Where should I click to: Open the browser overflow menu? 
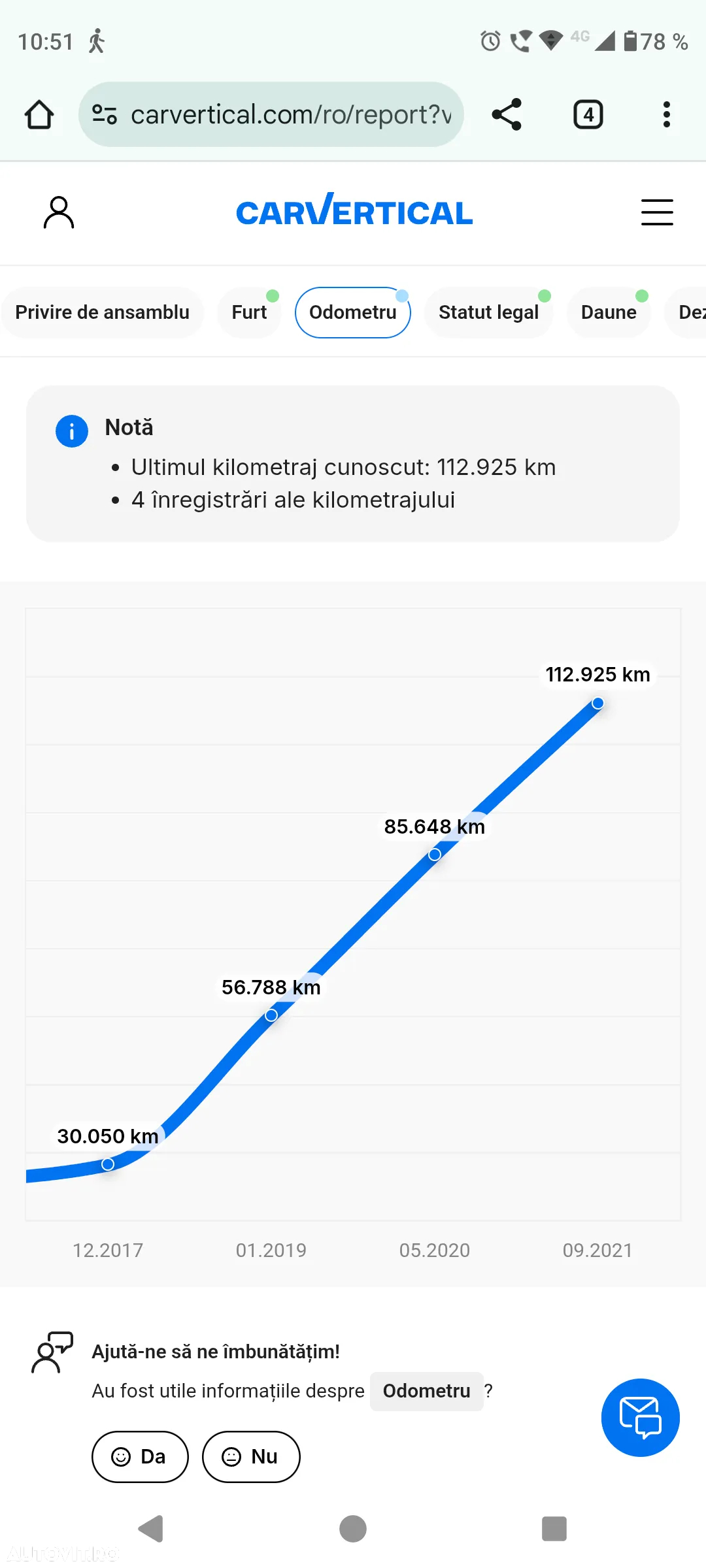666,115
